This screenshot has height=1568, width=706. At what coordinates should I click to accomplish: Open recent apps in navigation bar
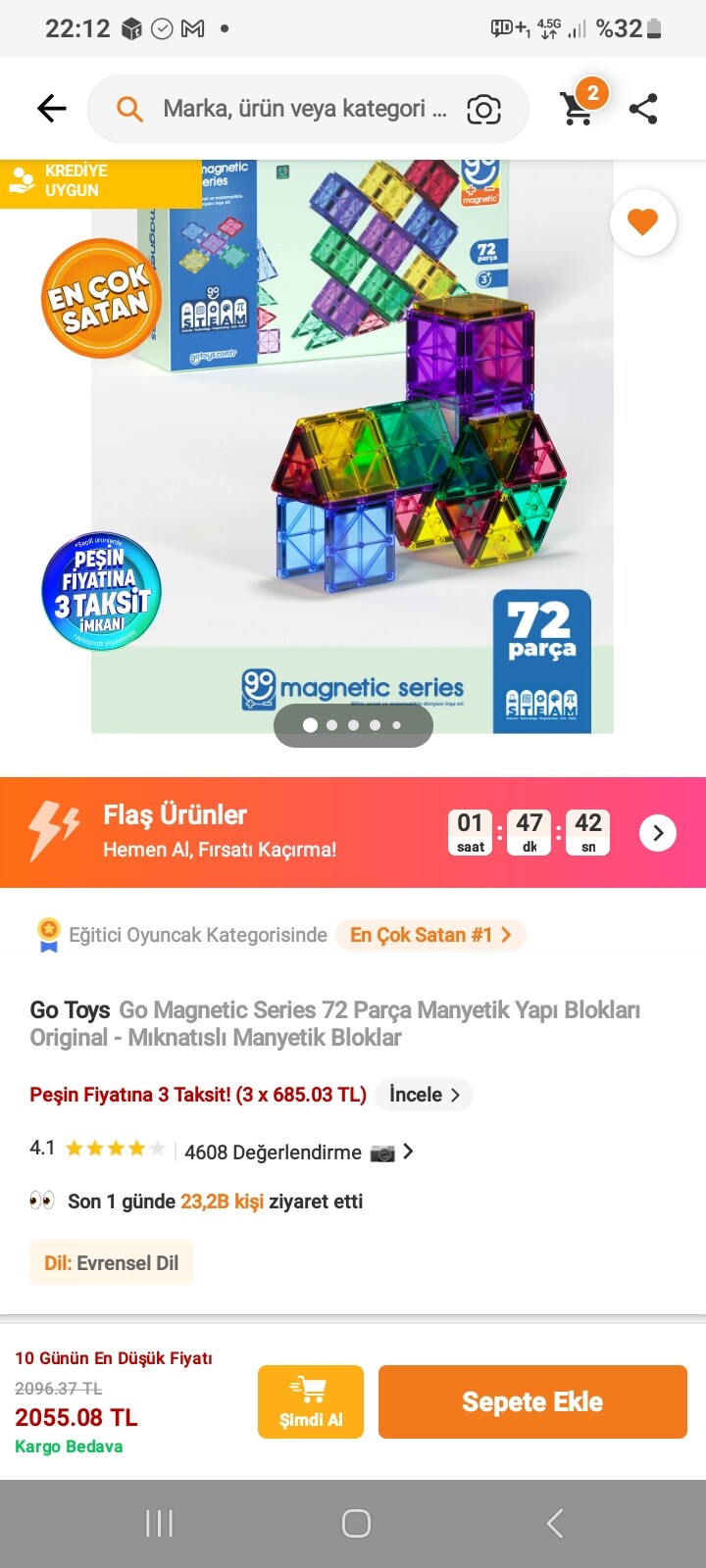[x=159, y=1523]
